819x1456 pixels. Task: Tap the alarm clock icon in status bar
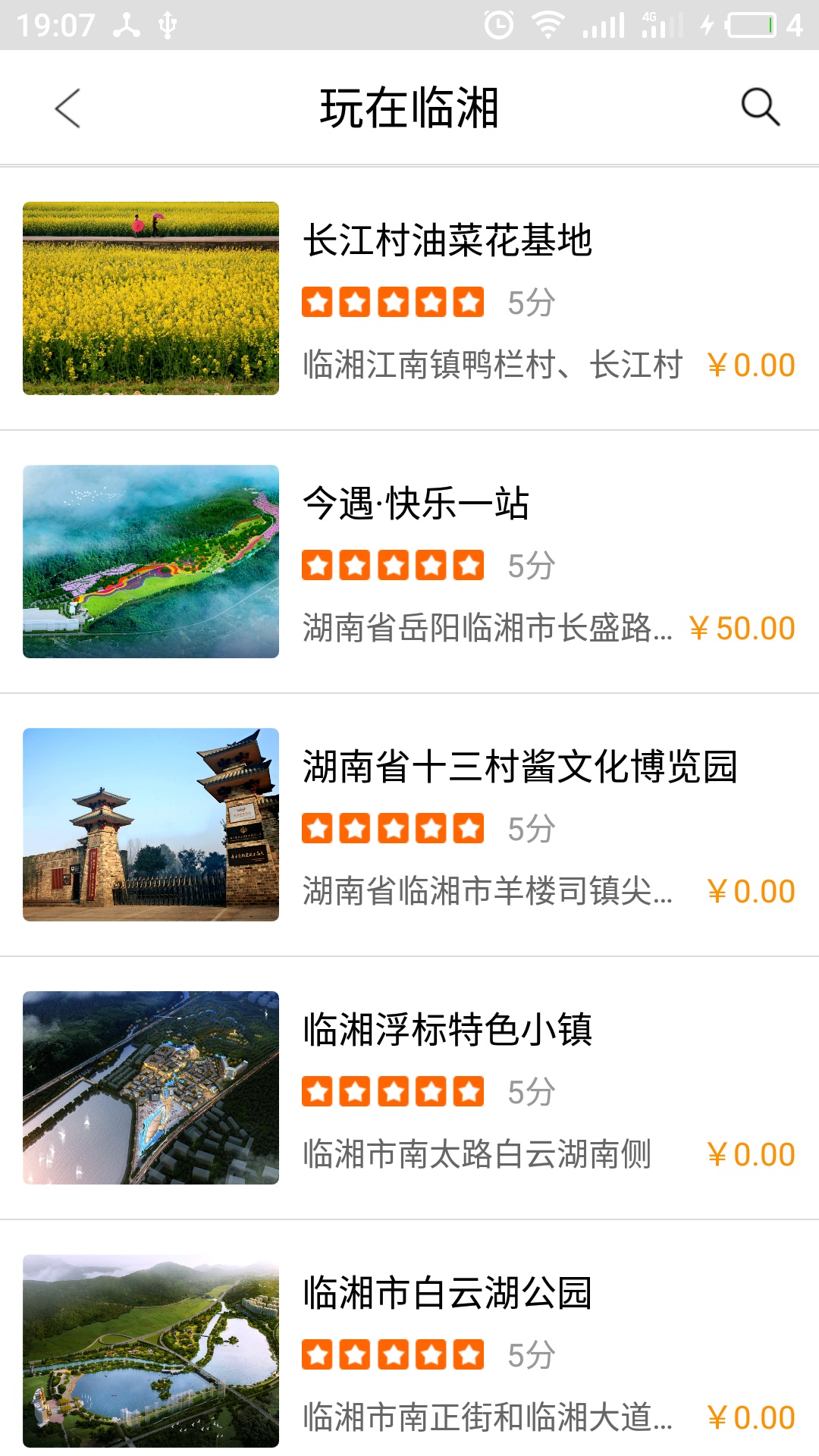[497, 23]
